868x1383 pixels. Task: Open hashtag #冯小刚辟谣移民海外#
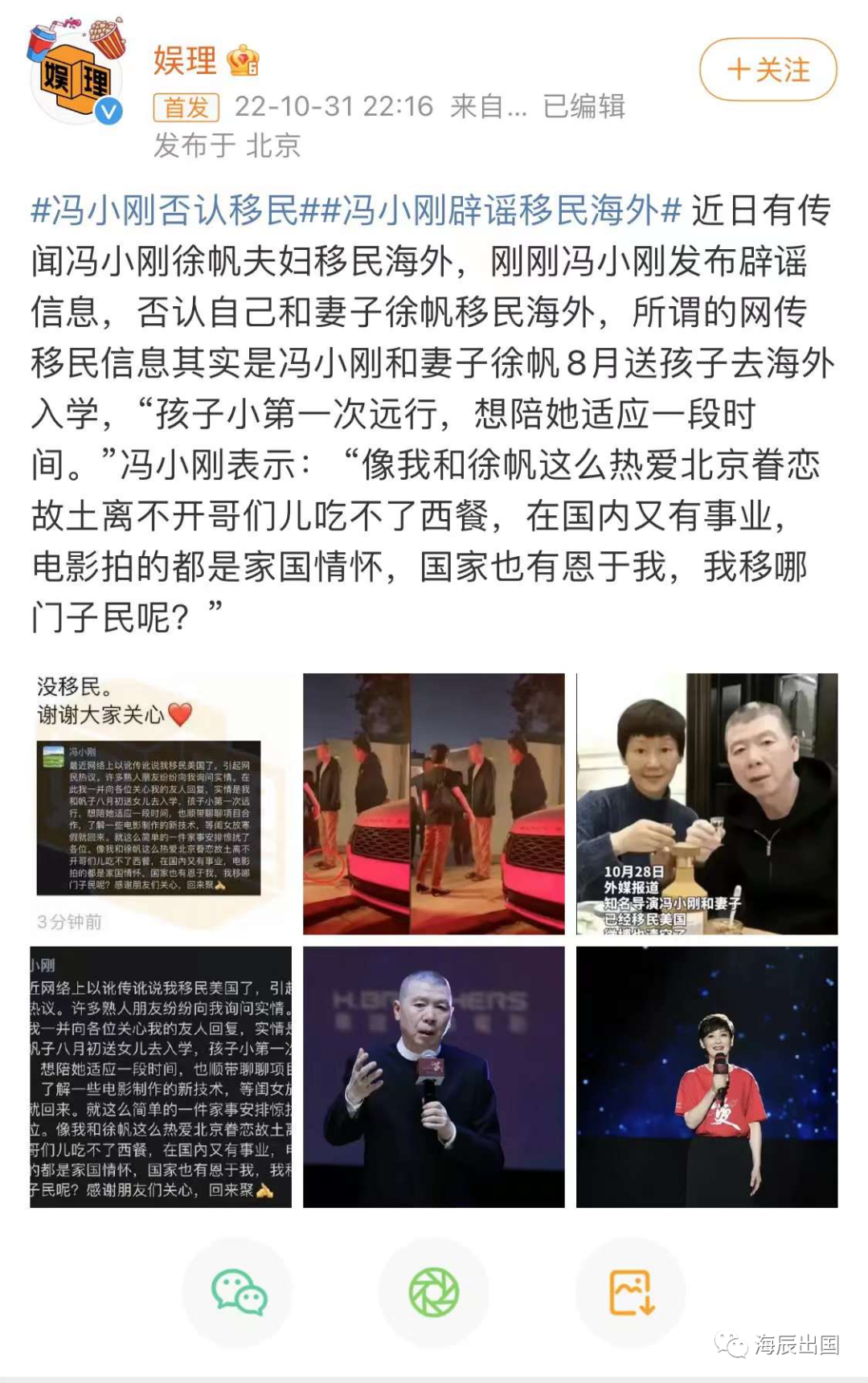(490, 211)
